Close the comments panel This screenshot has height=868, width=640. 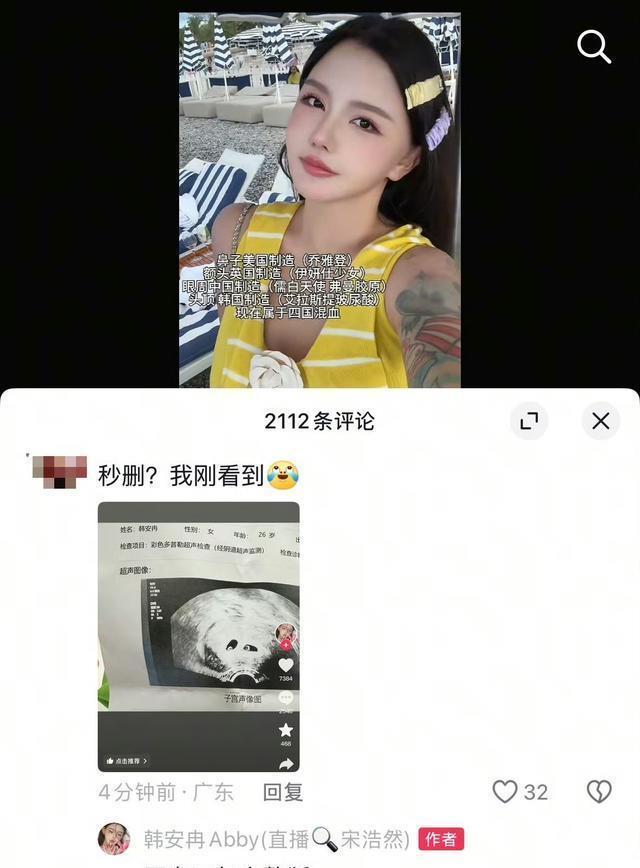[x=601, y=421]
